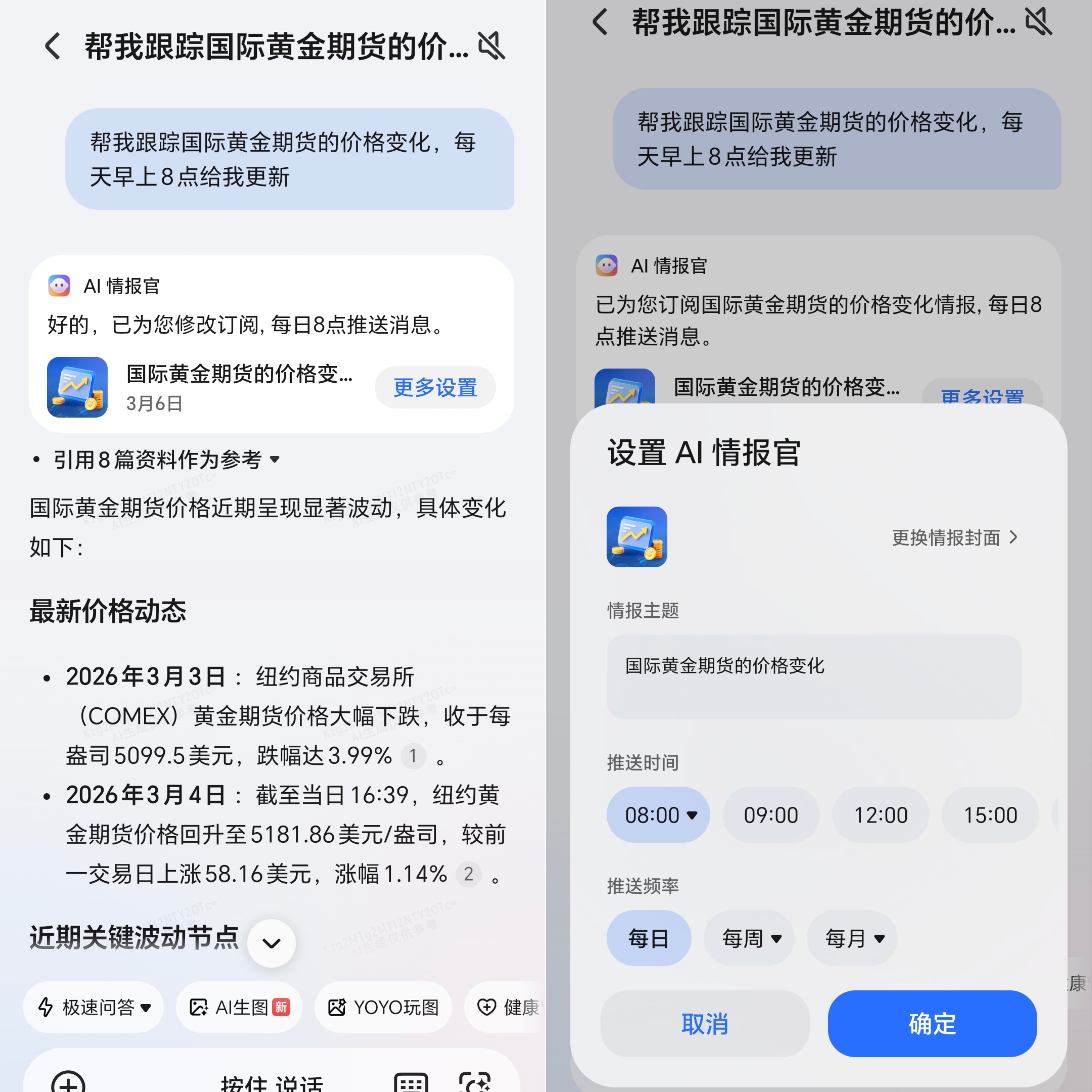Open 更换情报封面 to change cover
This screenshot has height=1092, width=1092.
pos(954,537)
